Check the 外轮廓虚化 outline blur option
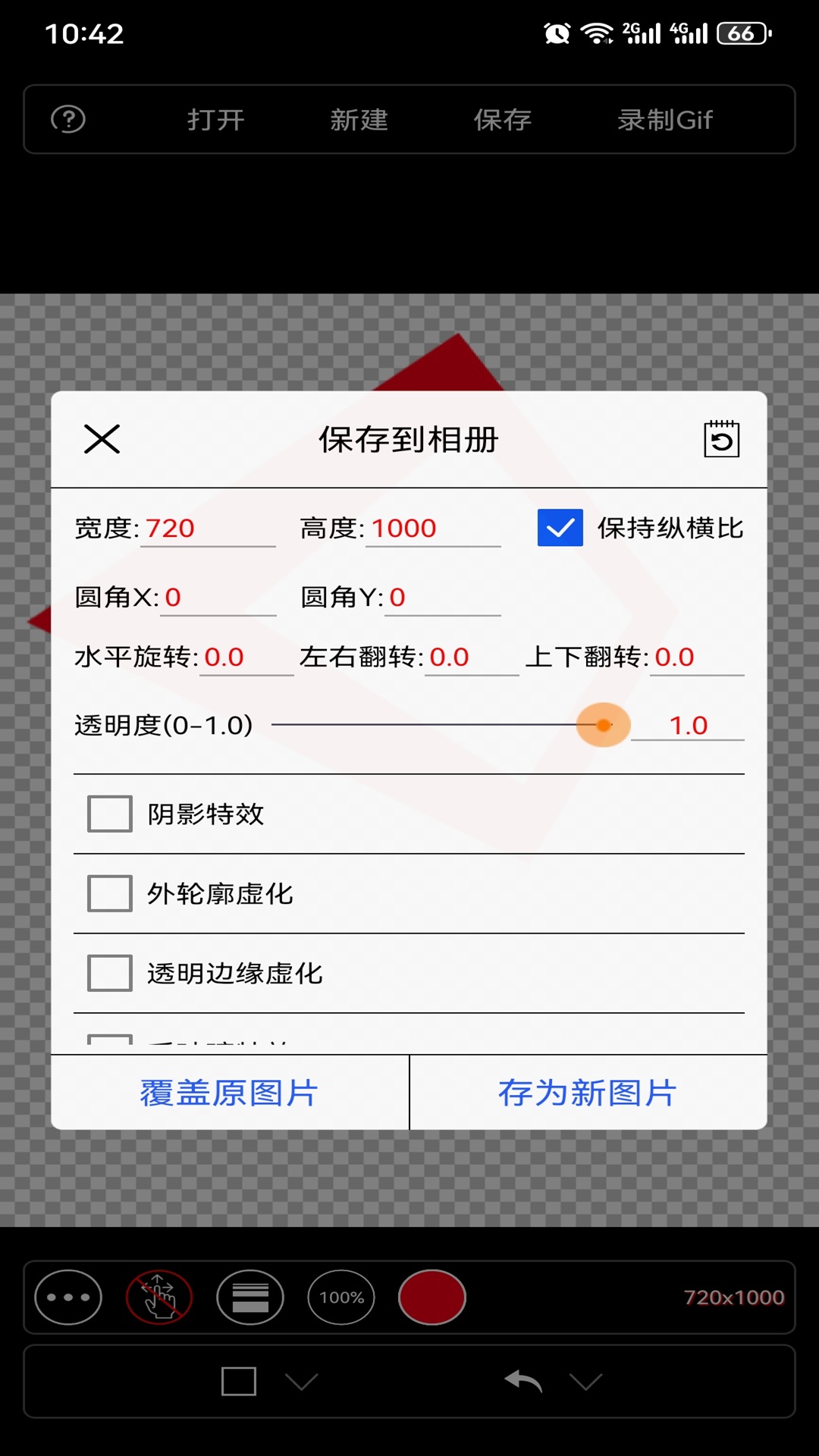 coord(109,893)
